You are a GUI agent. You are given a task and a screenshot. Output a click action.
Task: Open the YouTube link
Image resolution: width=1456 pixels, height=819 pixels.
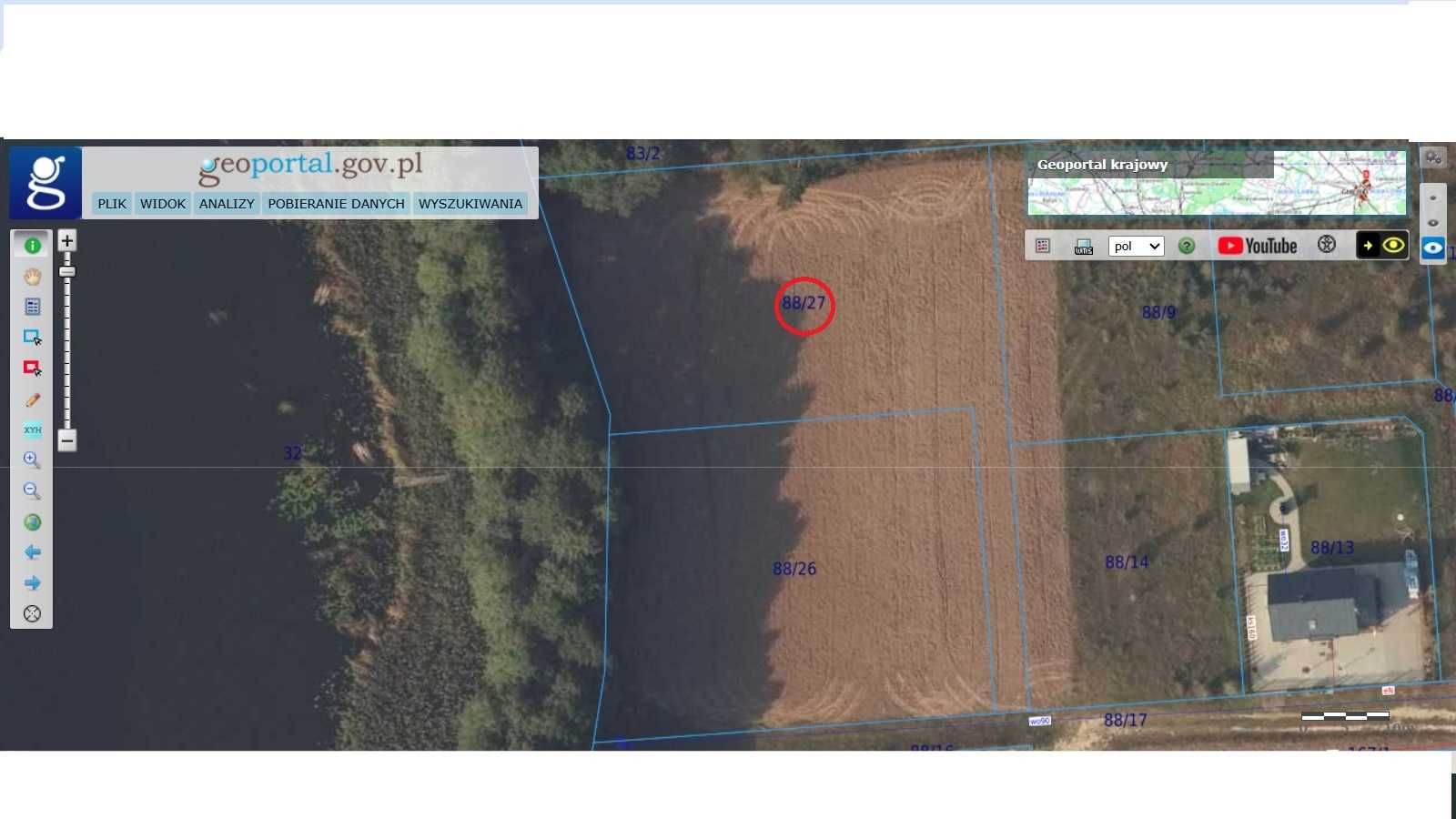[1258, 246]
